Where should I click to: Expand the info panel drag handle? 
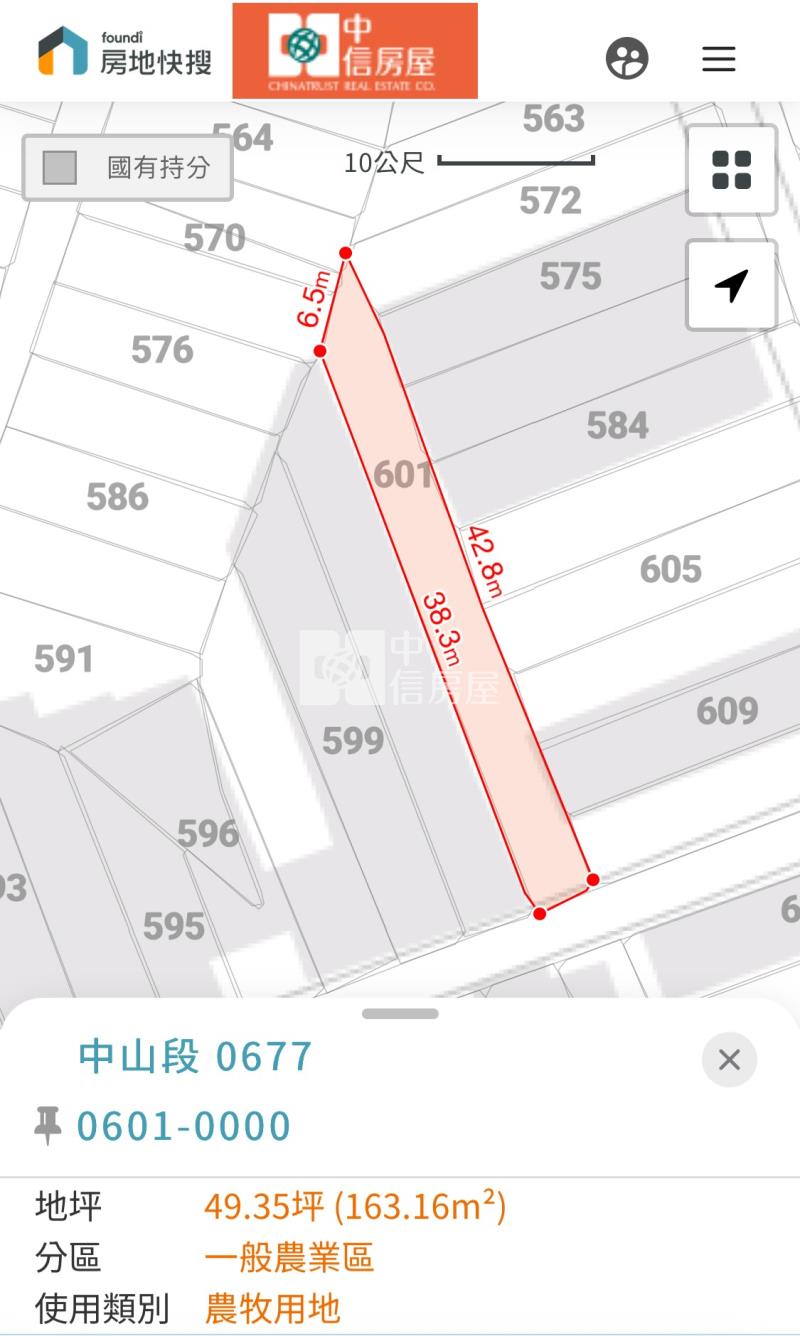coord(400,1014)
